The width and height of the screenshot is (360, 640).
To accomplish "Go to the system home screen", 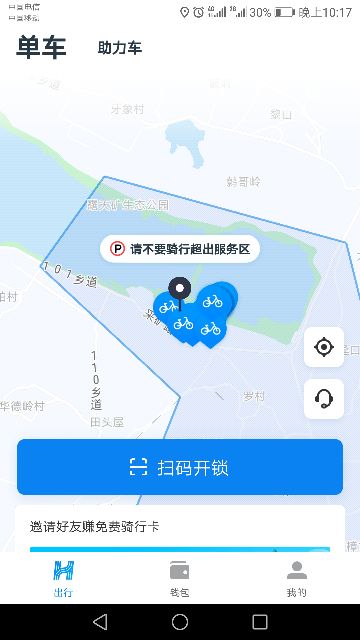I will pos(180,622).
